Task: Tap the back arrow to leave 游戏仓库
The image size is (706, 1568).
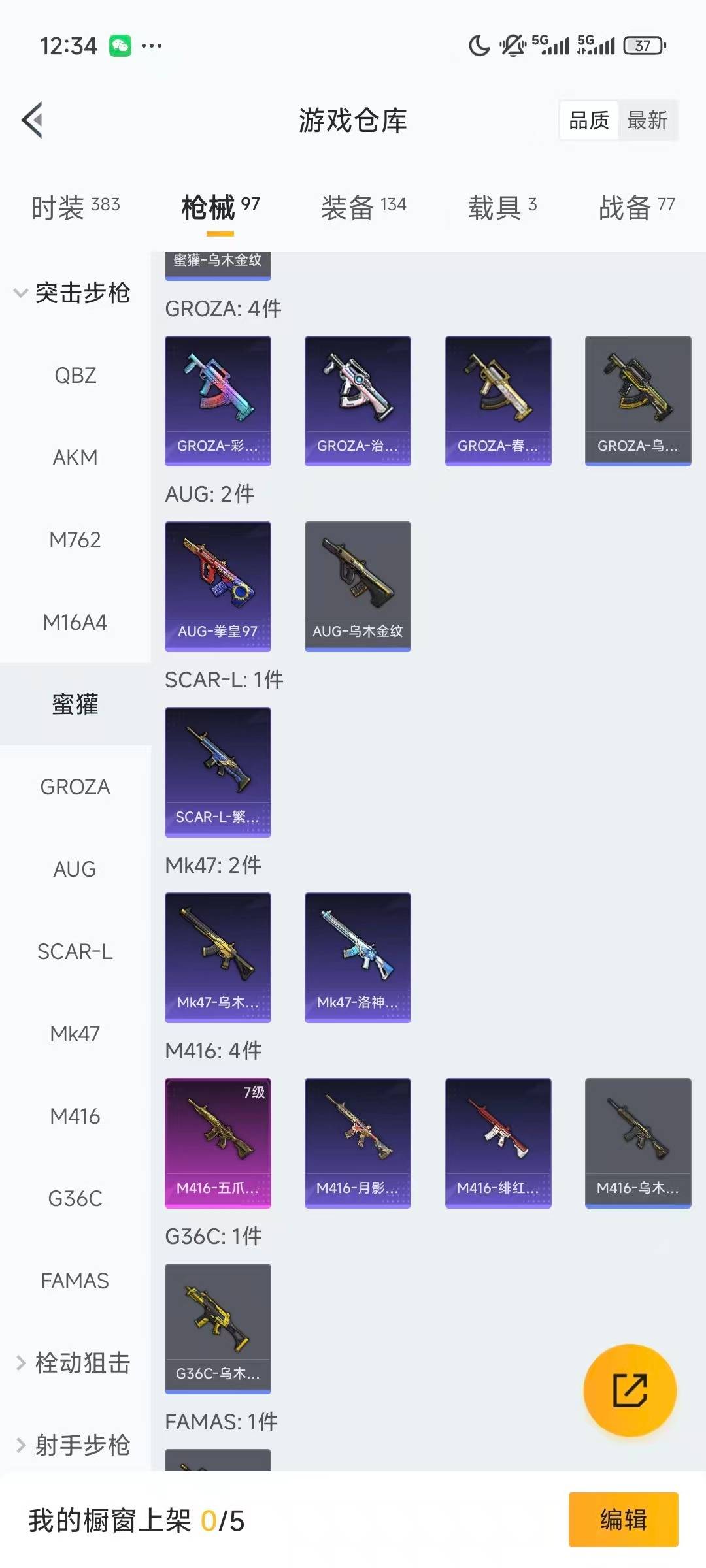Action: pos(31,120)
